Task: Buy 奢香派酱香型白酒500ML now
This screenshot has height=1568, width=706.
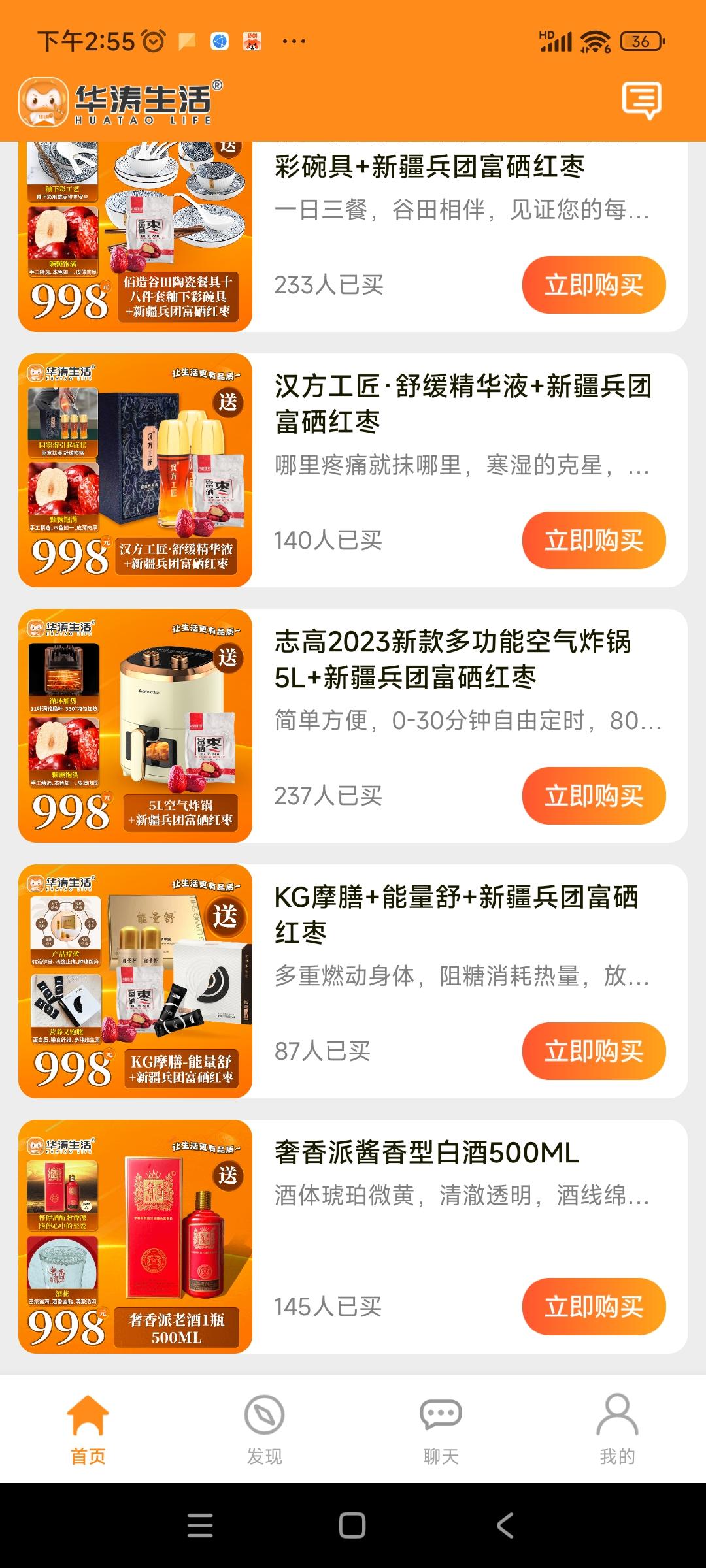Action: [594, 1307]
